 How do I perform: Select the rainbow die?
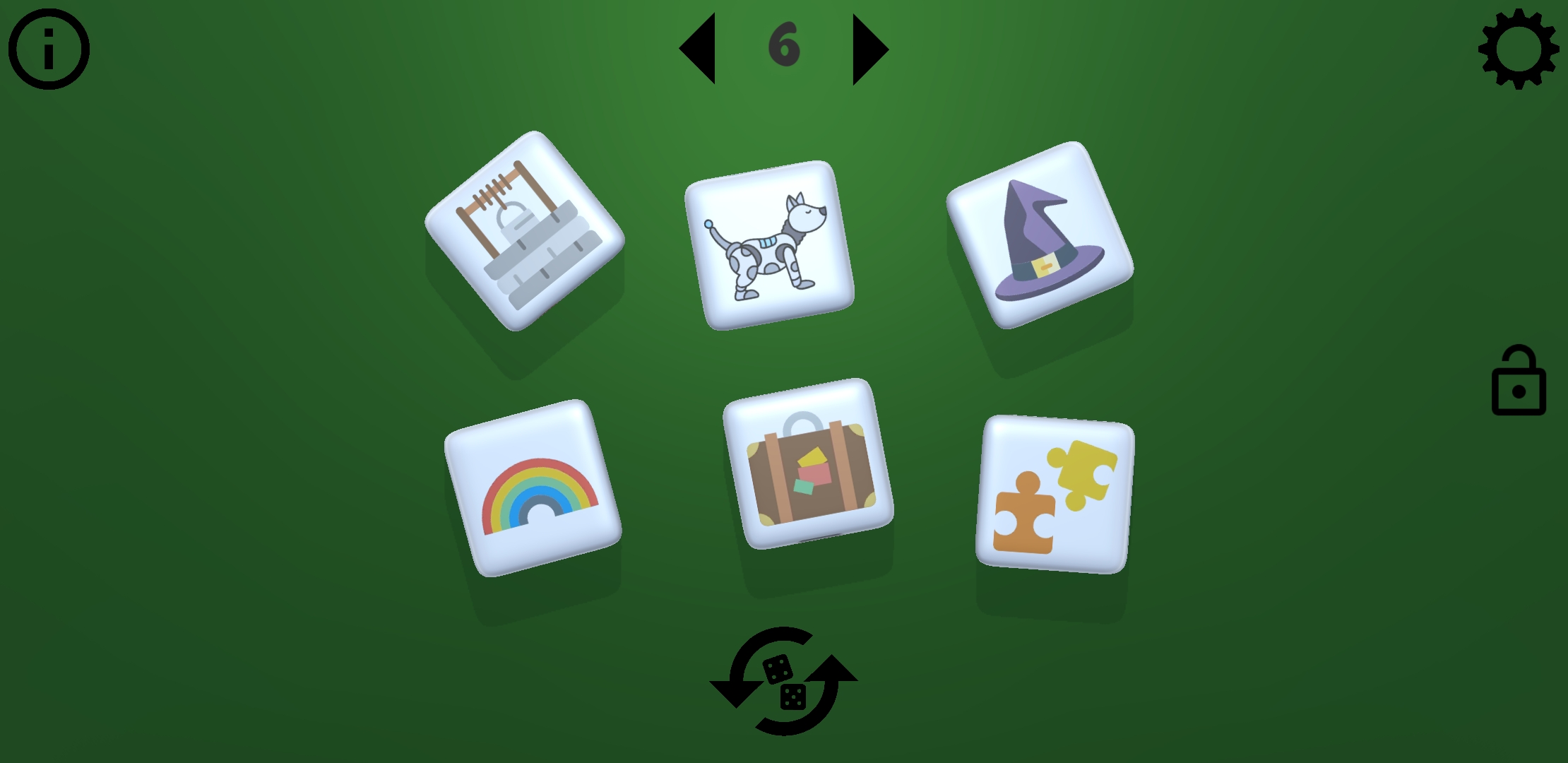[x=533, y=487]
